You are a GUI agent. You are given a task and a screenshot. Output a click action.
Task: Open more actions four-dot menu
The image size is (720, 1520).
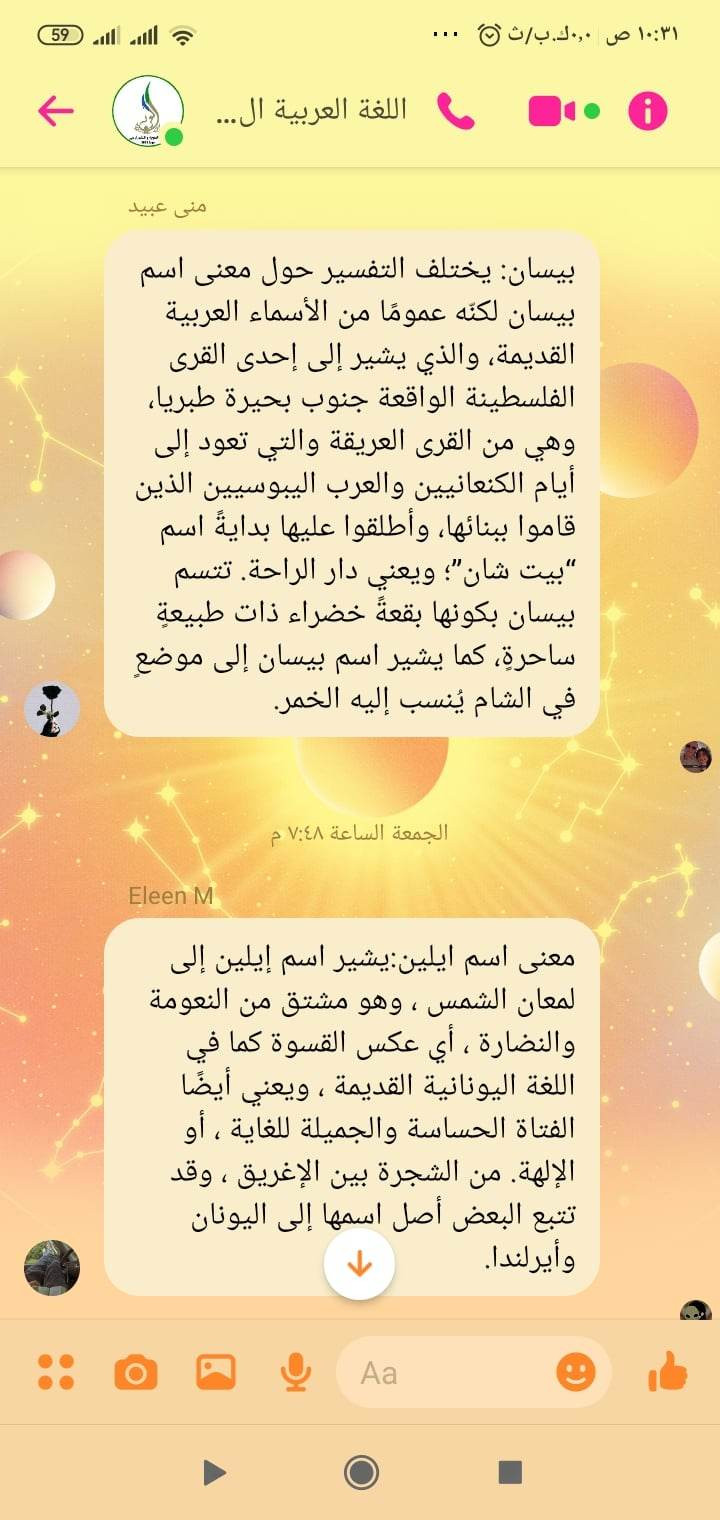click(x=56, y=1372)
